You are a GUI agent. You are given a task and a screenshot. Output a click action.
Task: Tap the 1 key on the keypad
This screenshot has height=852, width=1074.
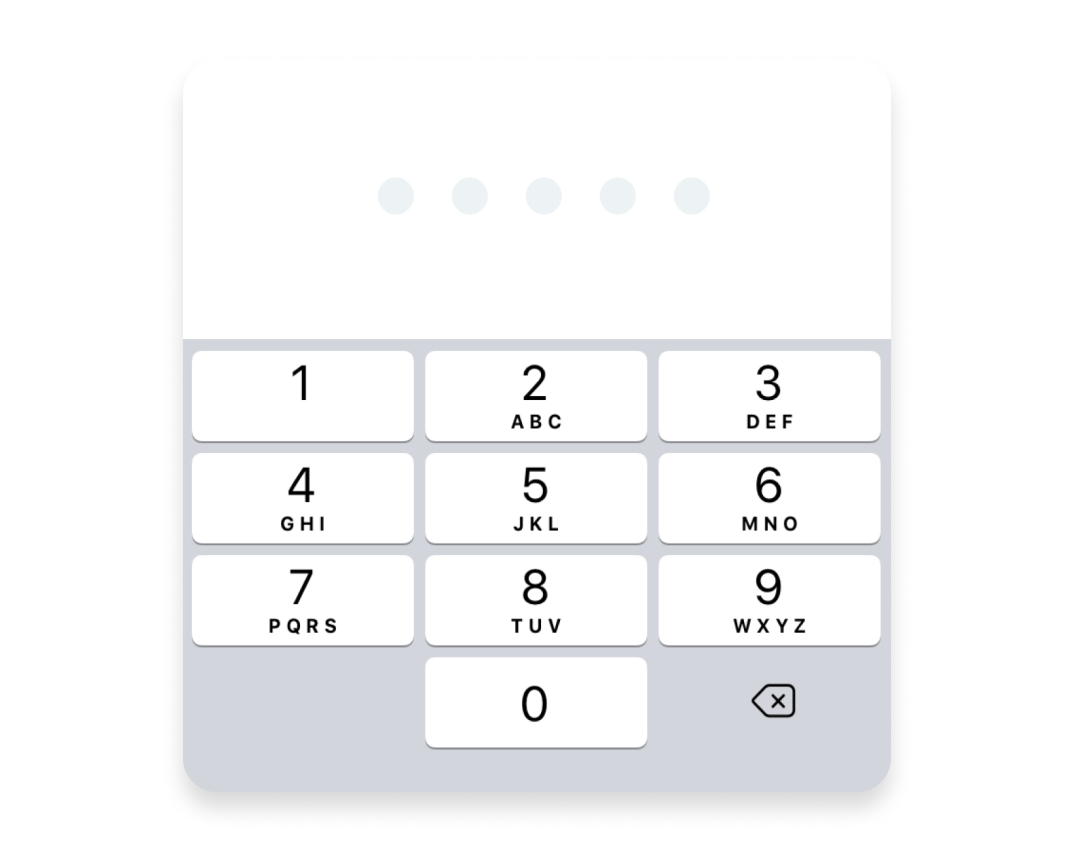(302, 396)
